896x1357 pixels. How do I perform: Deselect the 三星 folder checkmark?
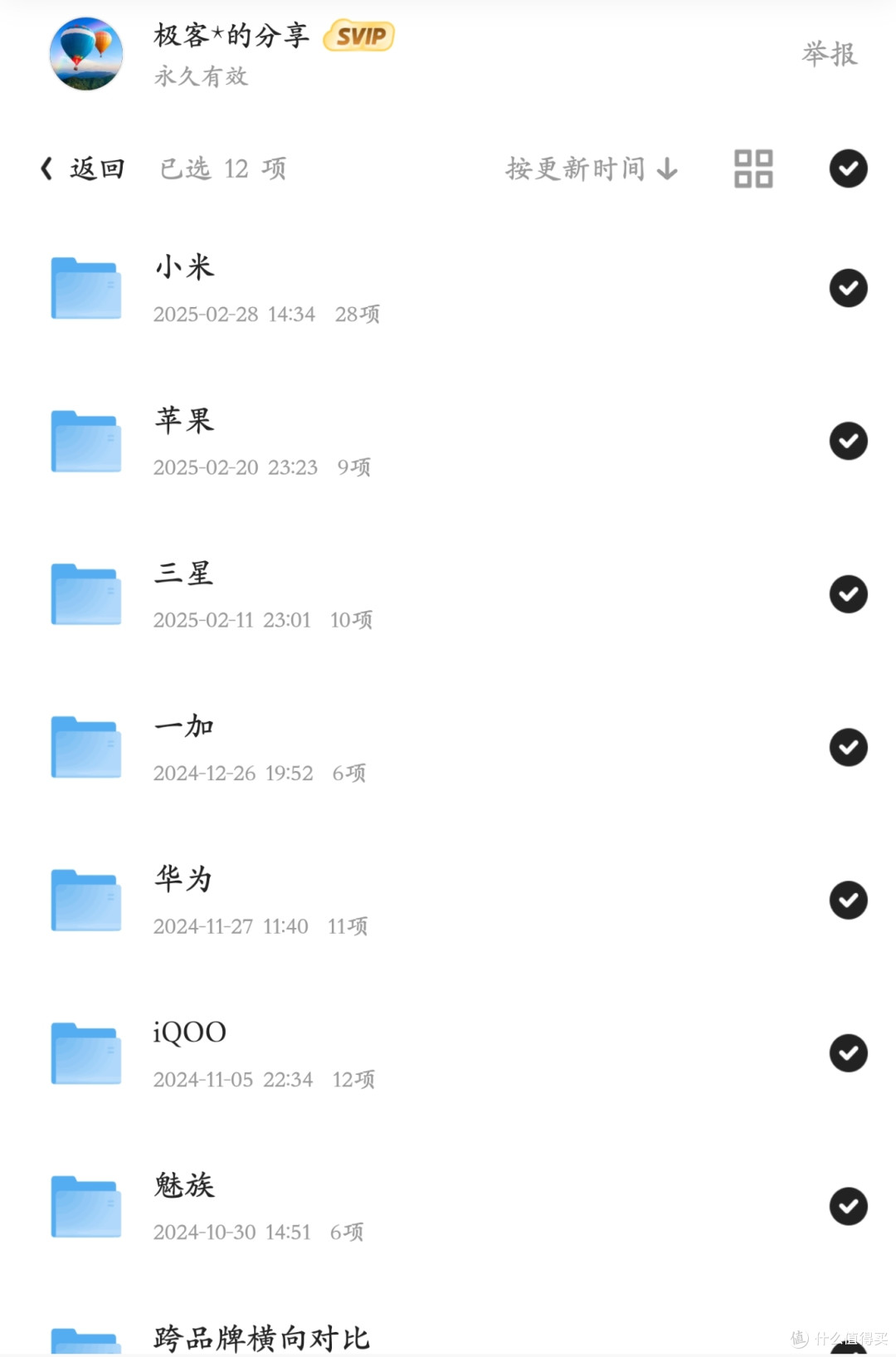point(848,594)
